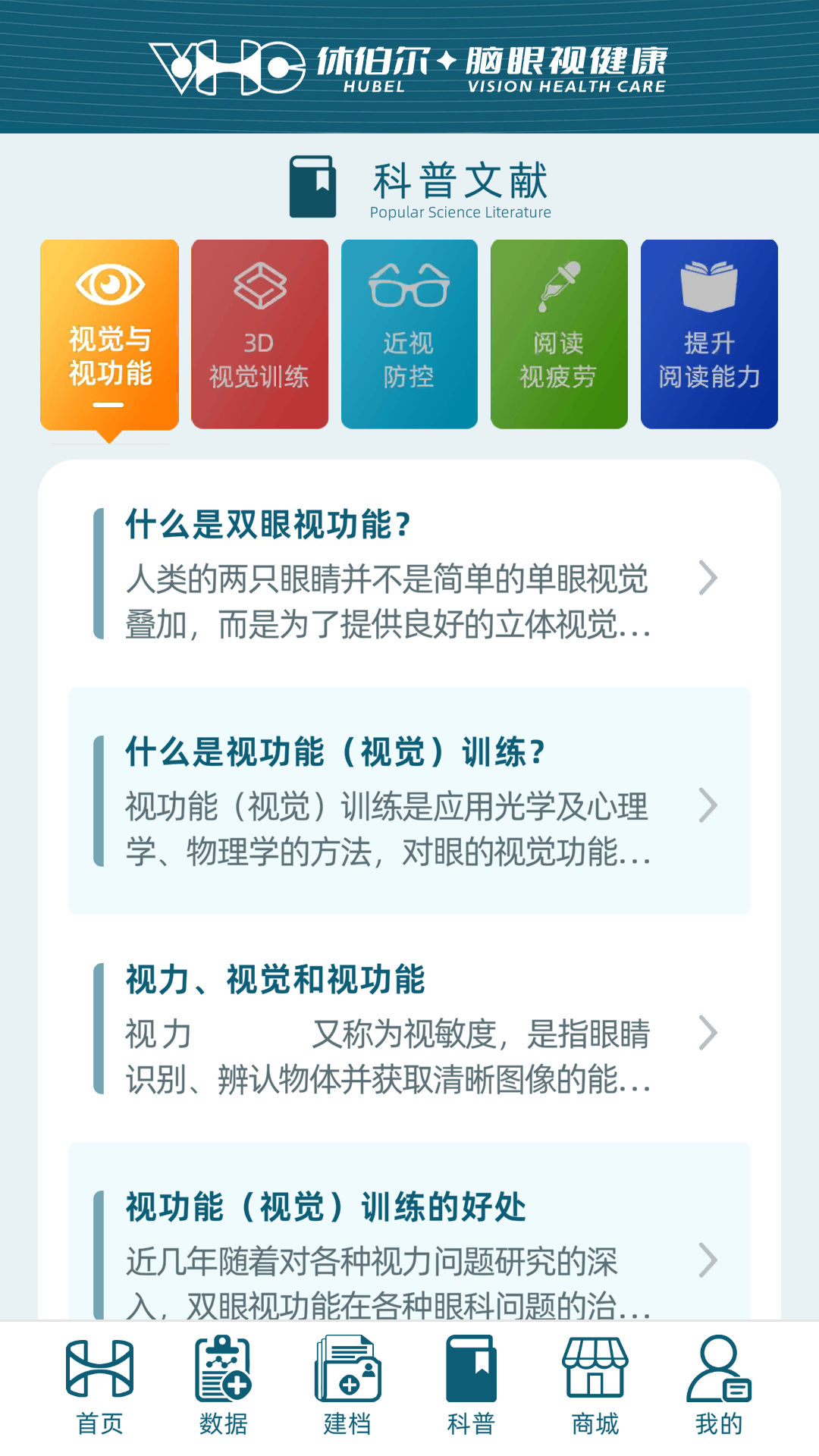The image size is (819, 1456).
Task: Open the 提升阅读能力 category card
Action: point(708,334)
